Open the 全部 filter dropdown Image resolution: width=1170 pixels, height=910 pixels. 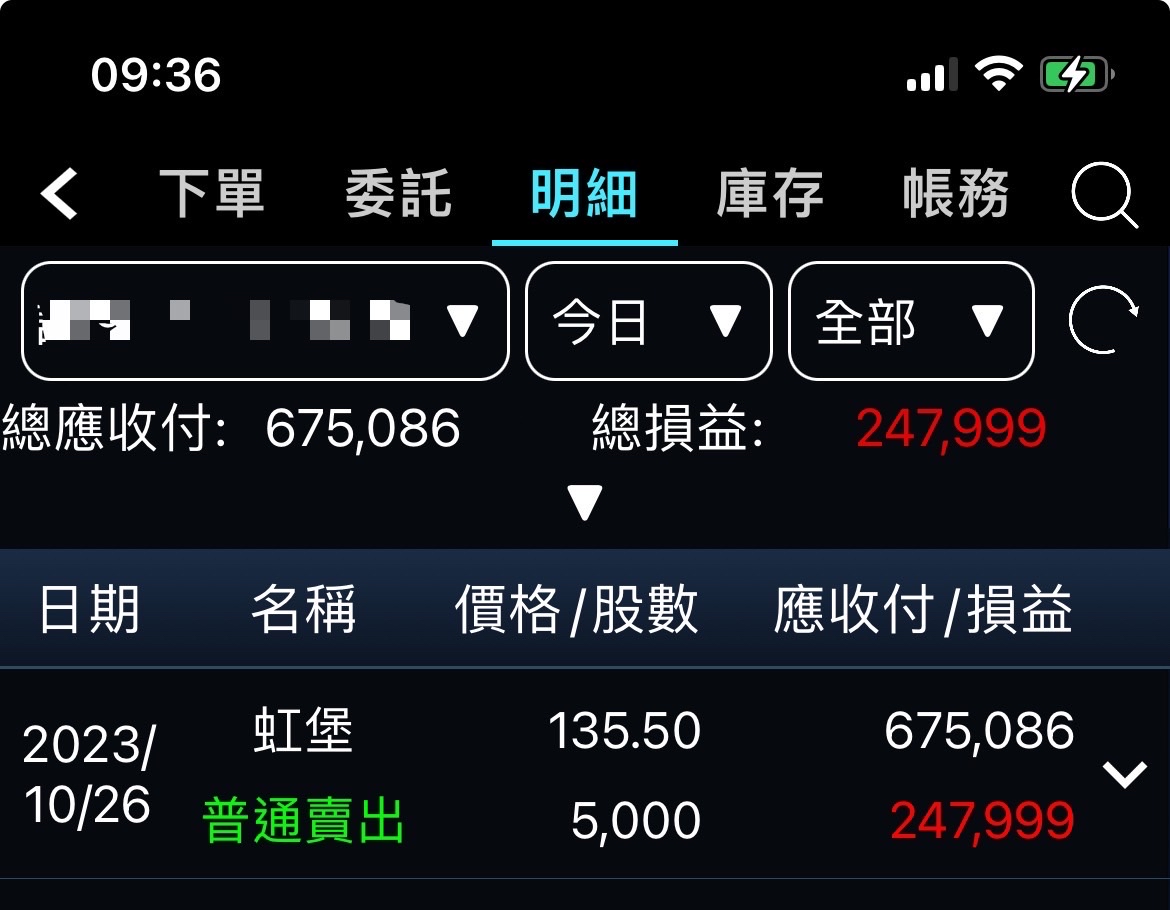coord(911,321)
